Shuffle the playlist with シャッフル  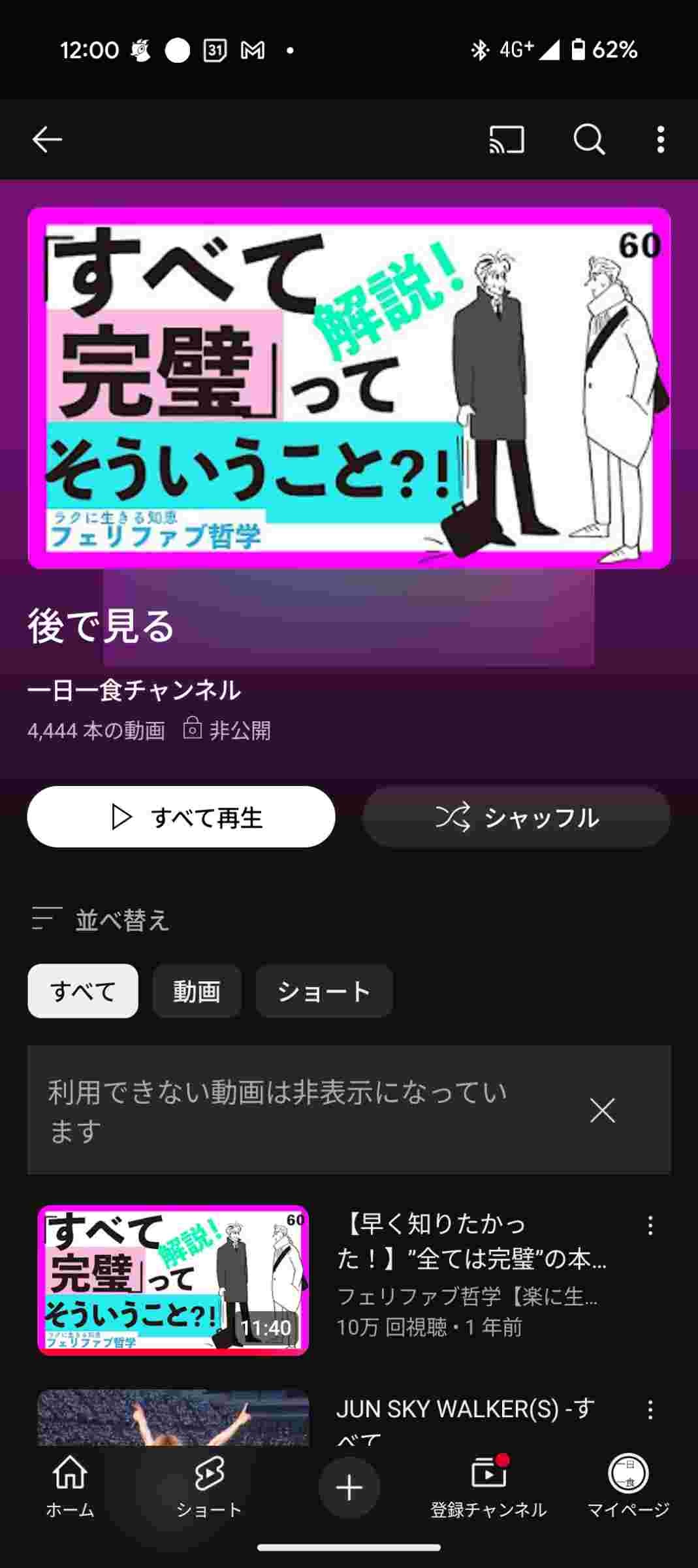pos(516,817)
